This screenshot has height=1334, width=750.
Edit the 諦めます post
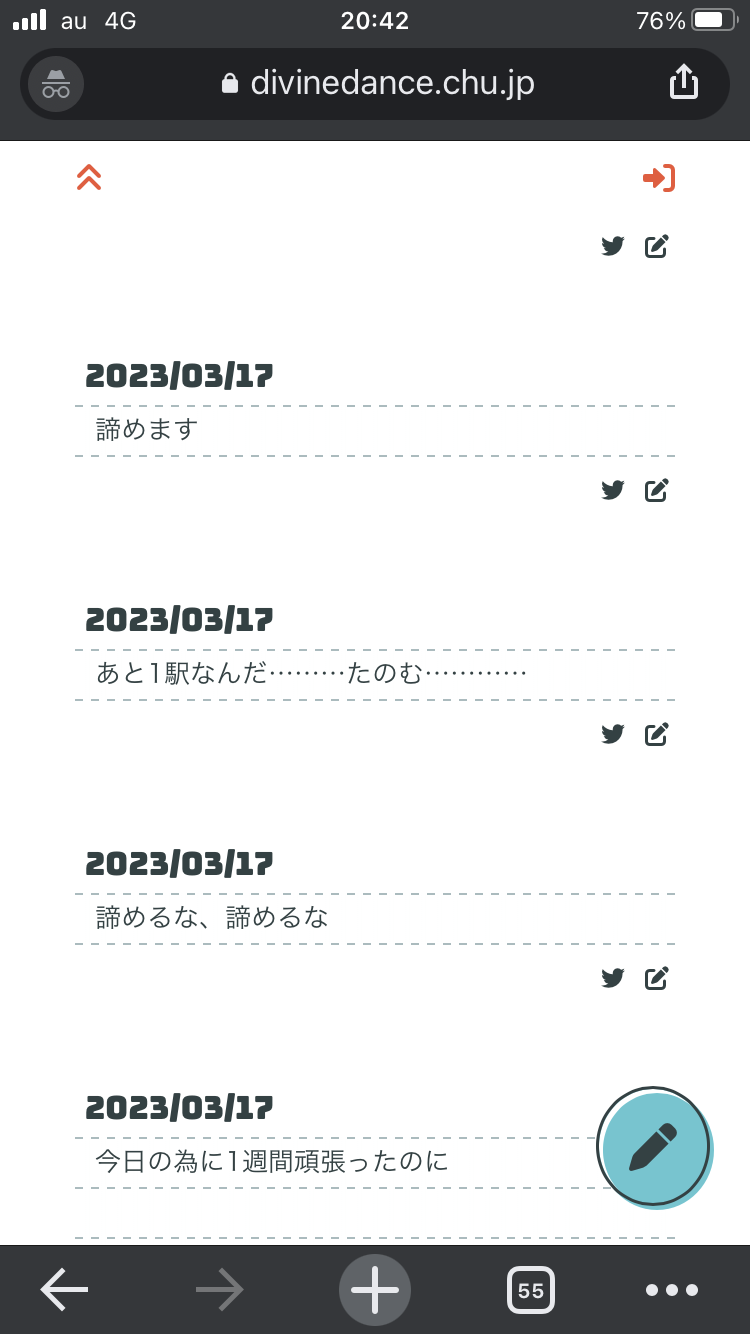tap(656, 490)
